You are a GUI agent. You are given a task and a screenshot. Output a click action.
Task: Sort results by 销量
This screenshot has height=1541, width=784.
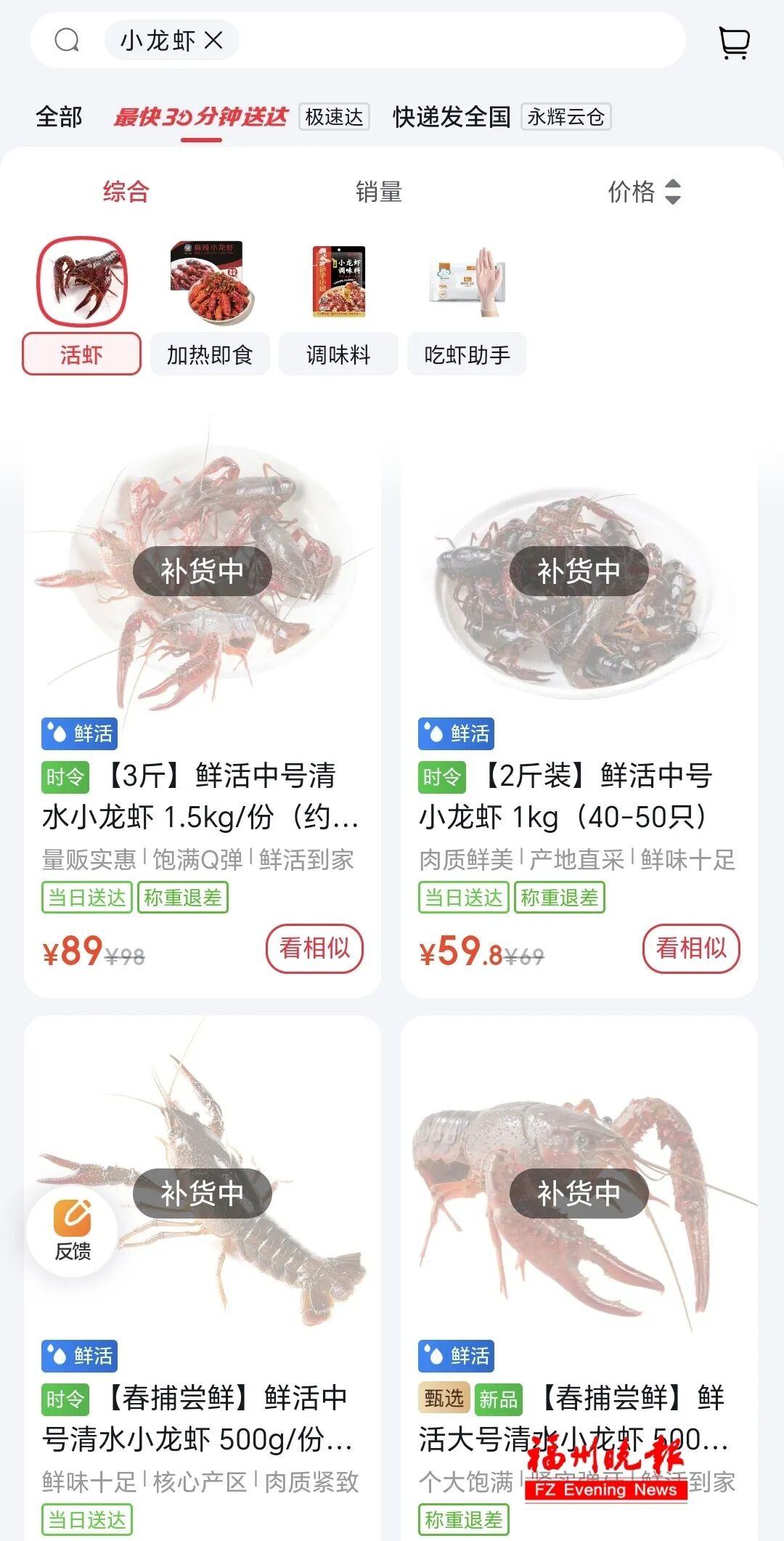coord(378,192)
